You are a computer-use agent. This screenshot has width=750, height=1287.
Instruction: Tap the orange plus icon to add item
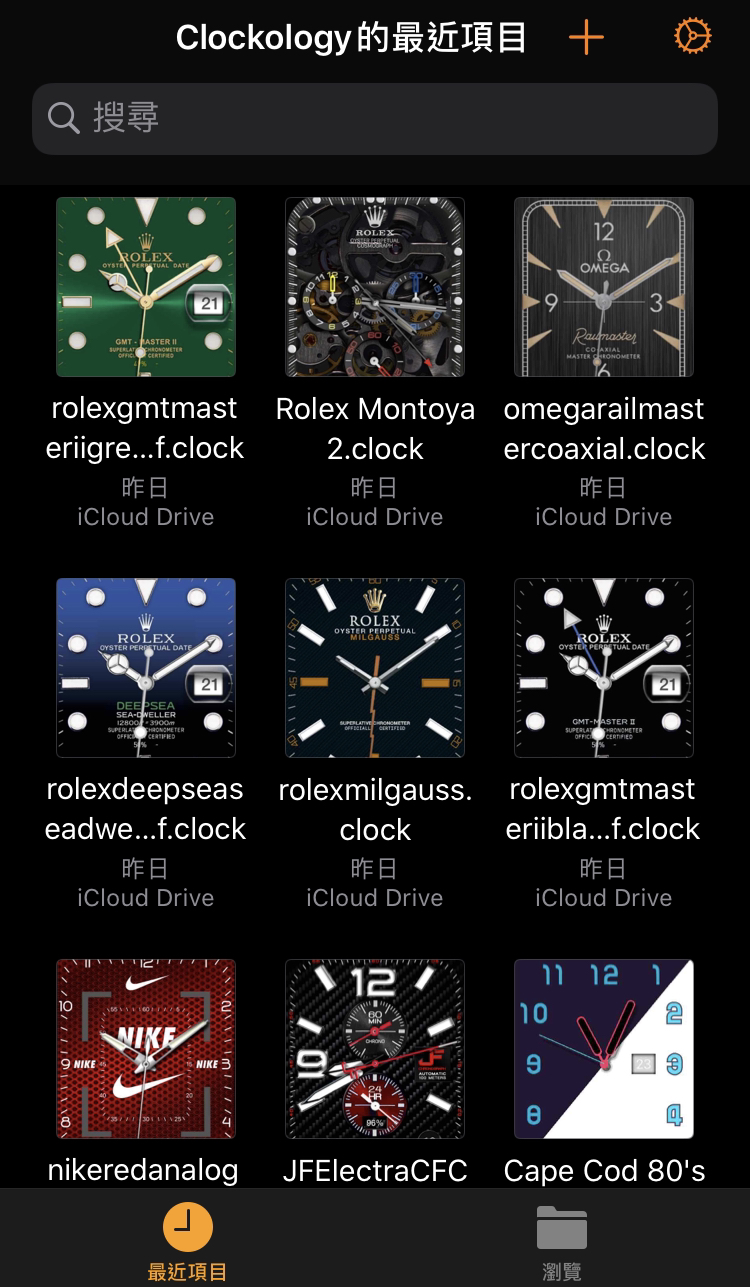coord(586,38)
